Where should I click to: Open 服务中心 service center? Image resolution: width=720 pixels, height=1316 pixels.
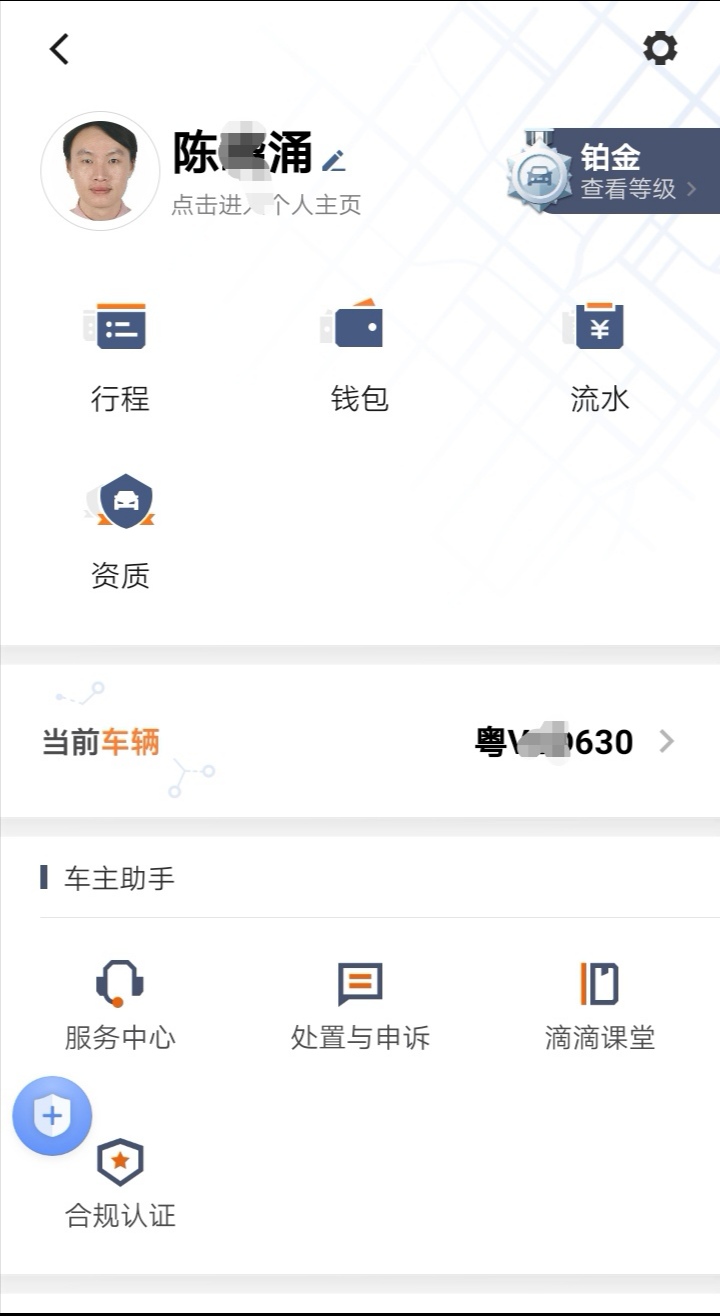[120, 1005]
